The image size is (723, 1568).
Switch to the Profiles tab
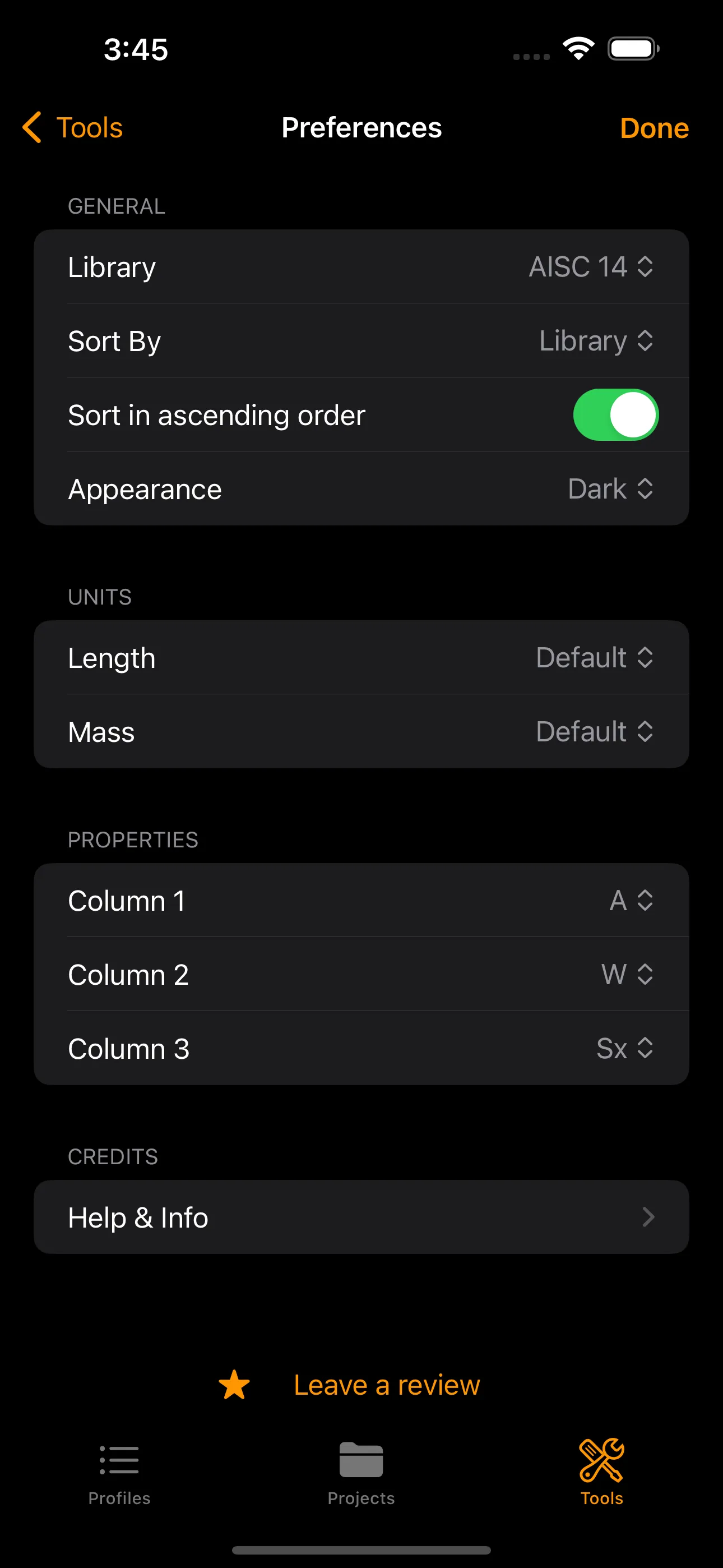pos(119,1473)
